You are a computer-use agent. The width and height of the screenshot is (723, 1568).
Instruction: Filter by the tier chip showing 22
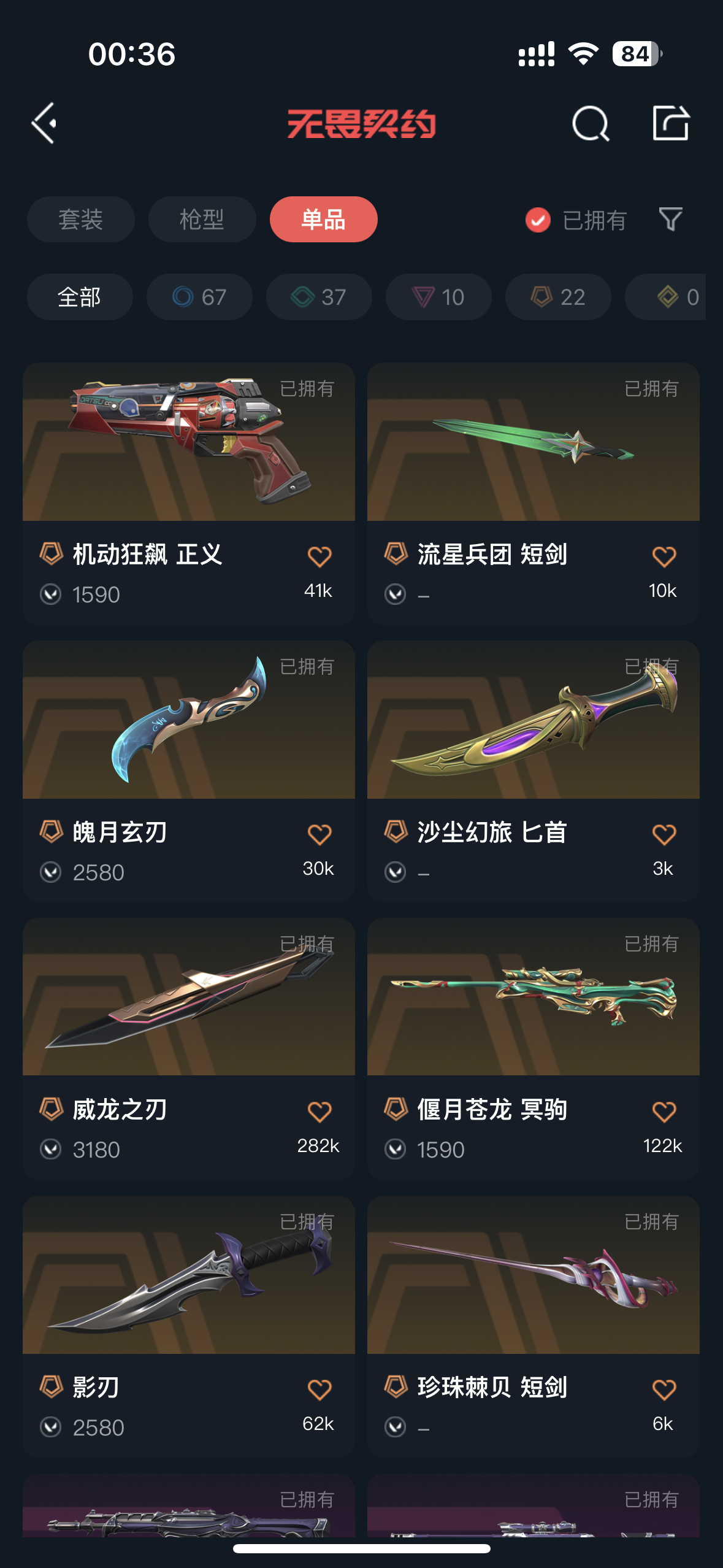point(558,297)
